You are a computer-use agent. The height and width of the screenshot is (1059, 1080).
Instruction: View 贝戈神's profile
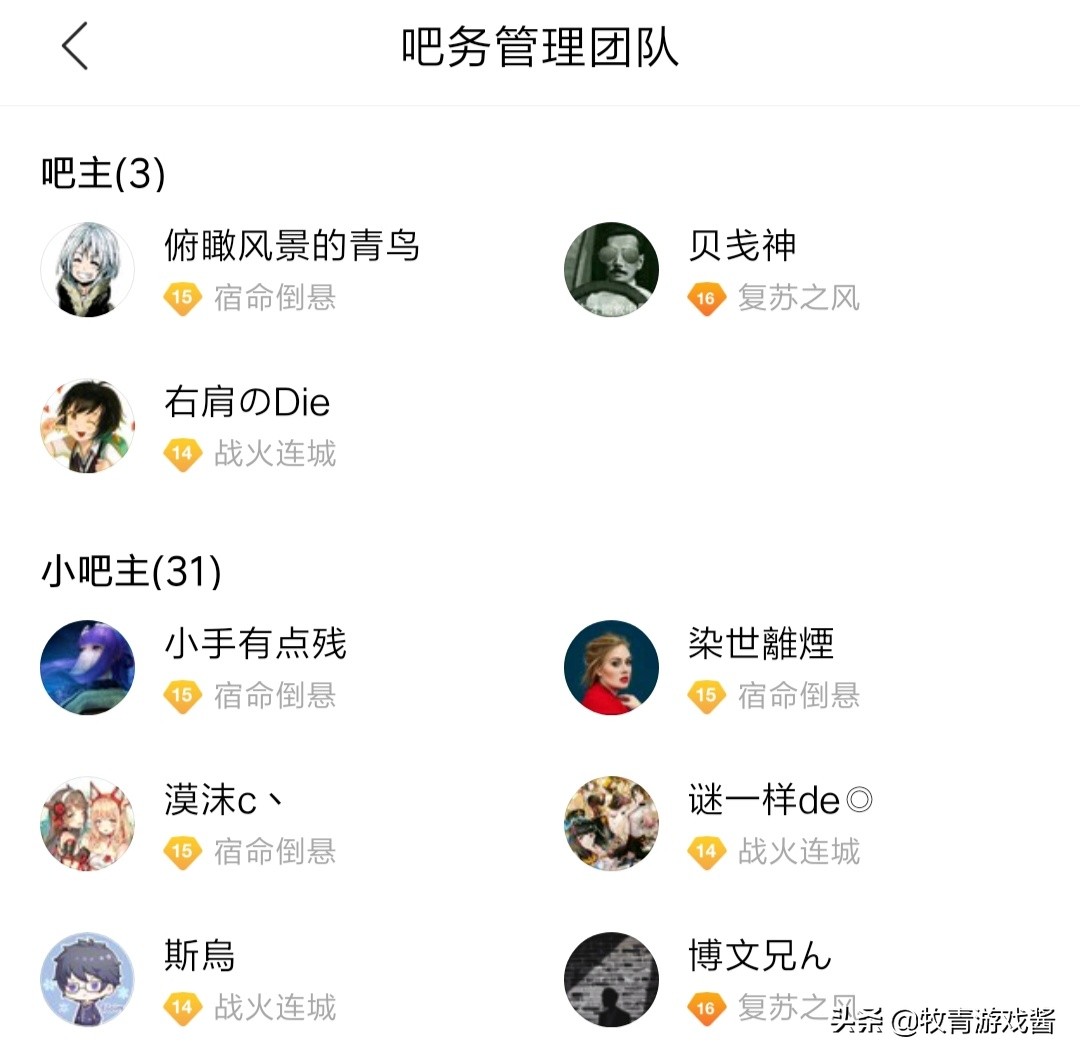(741, 246)
